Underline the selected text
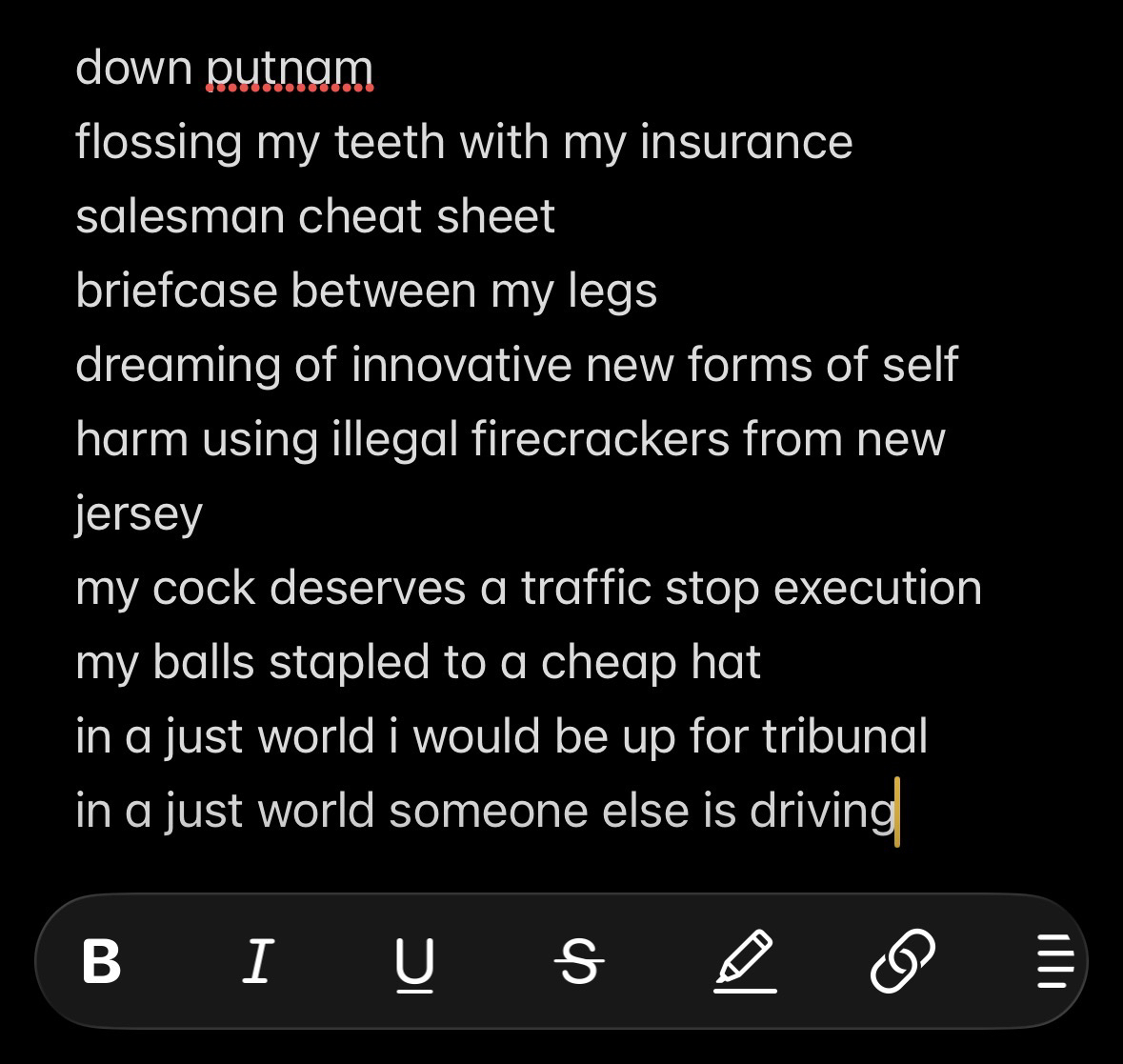The height and width of the screenshot is (1064, 1123). click(x=414, y=963)
